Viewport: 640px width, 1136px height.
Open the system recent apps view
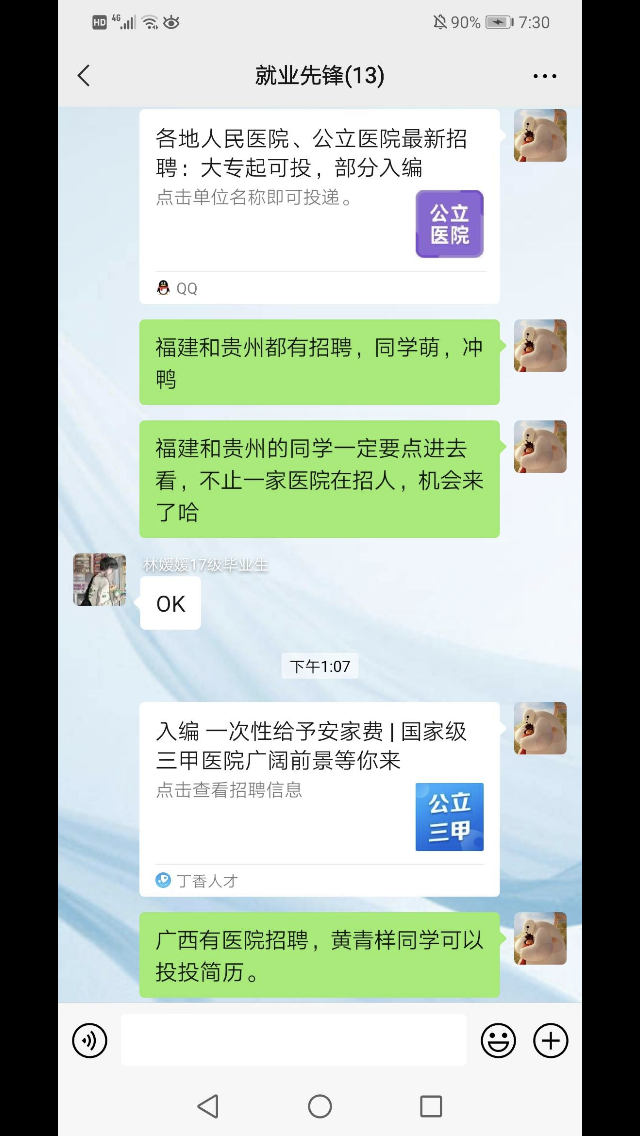[x=431, y=1106]
